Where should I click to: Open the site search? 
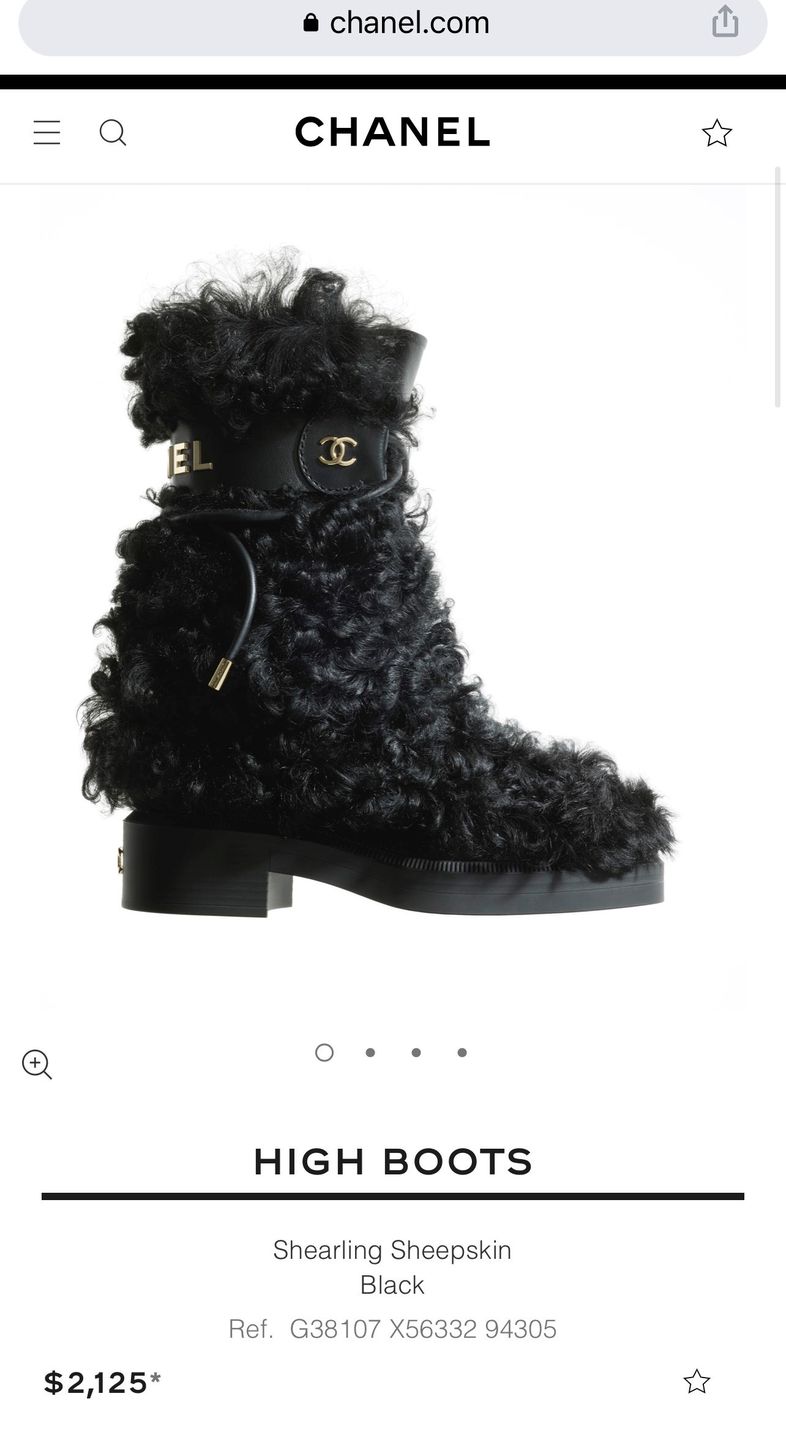[113, 133]
